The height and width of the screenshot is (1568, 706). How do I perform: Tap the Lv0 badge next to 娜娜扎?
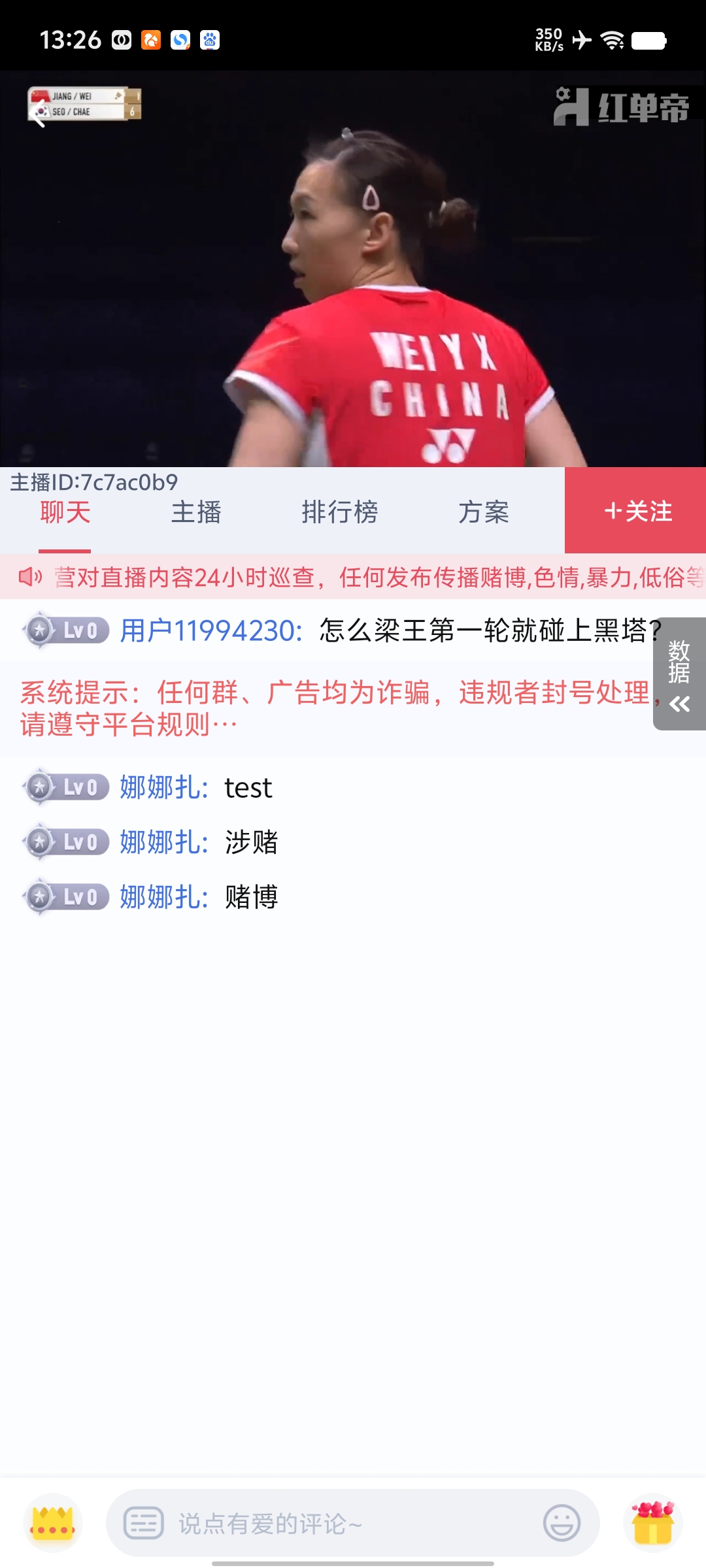click(x=65, y=788)
